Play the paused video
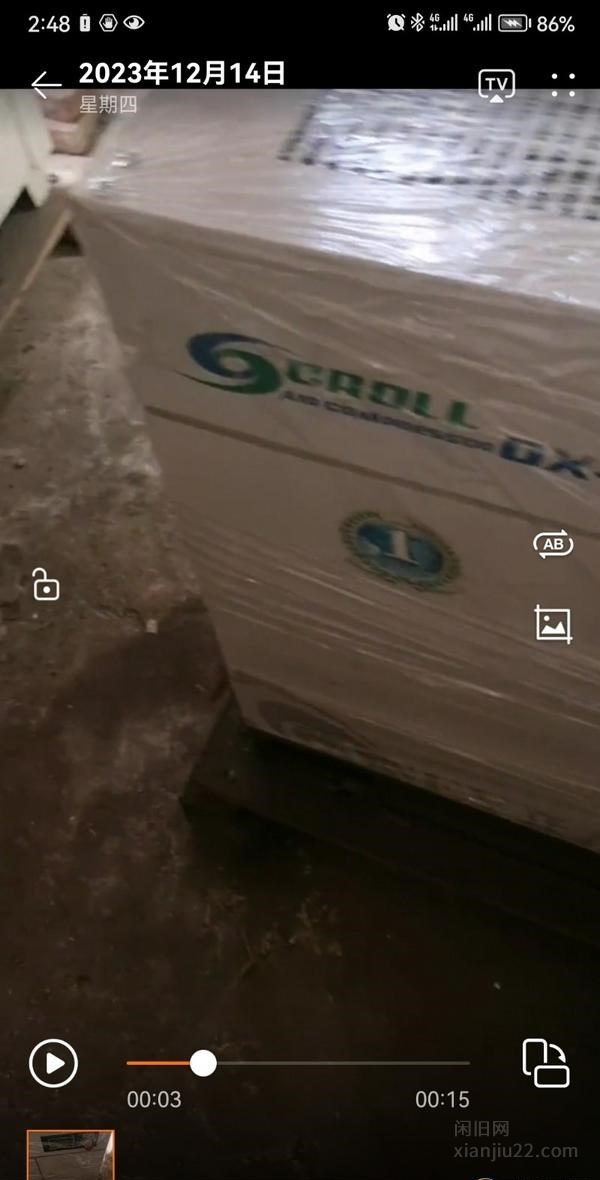Screen dimensions: 600x1180 (x=53, y=1063)
